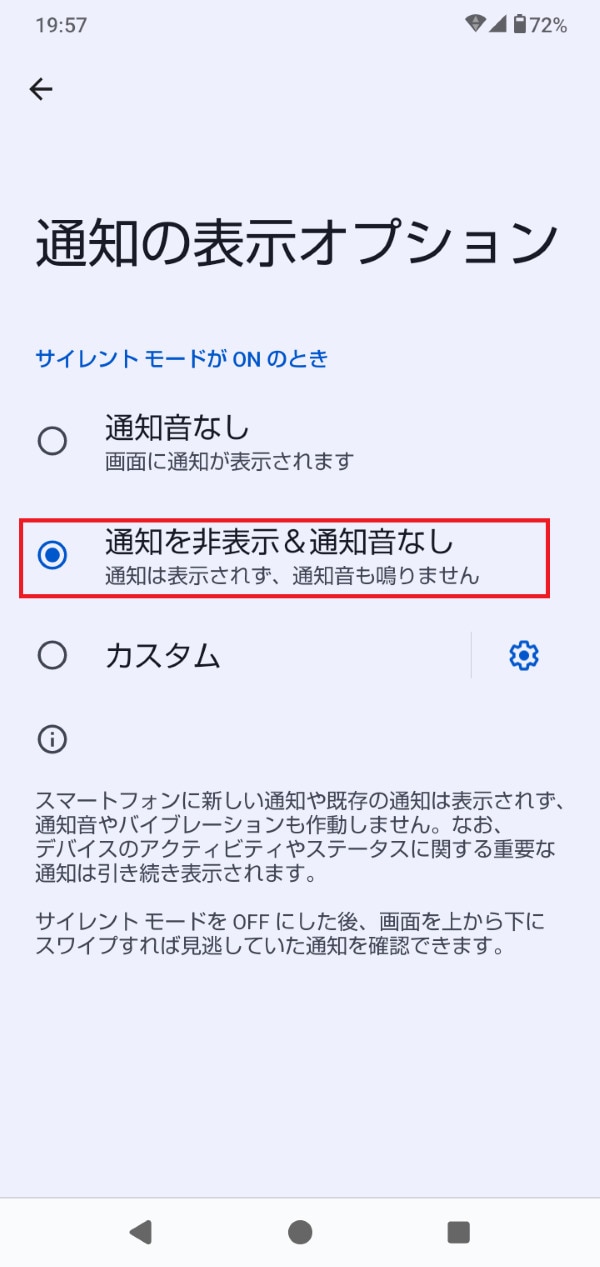Select the 通知音なし option
Screen dimensions: 600x1267
[x=52, y=441]
